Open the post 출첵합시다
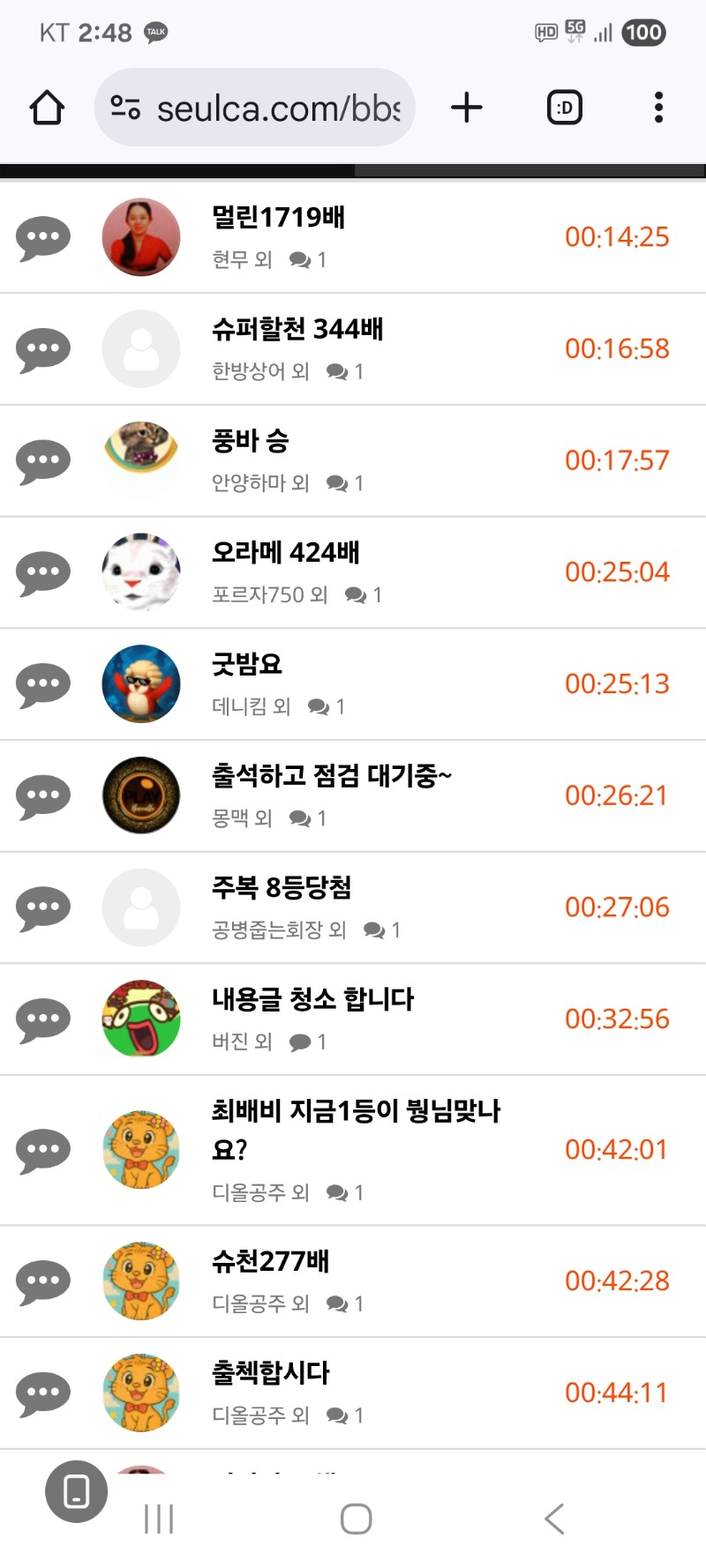This screenshot has width=706, height=1568. pyautogui.click(x=270, y=1373)
